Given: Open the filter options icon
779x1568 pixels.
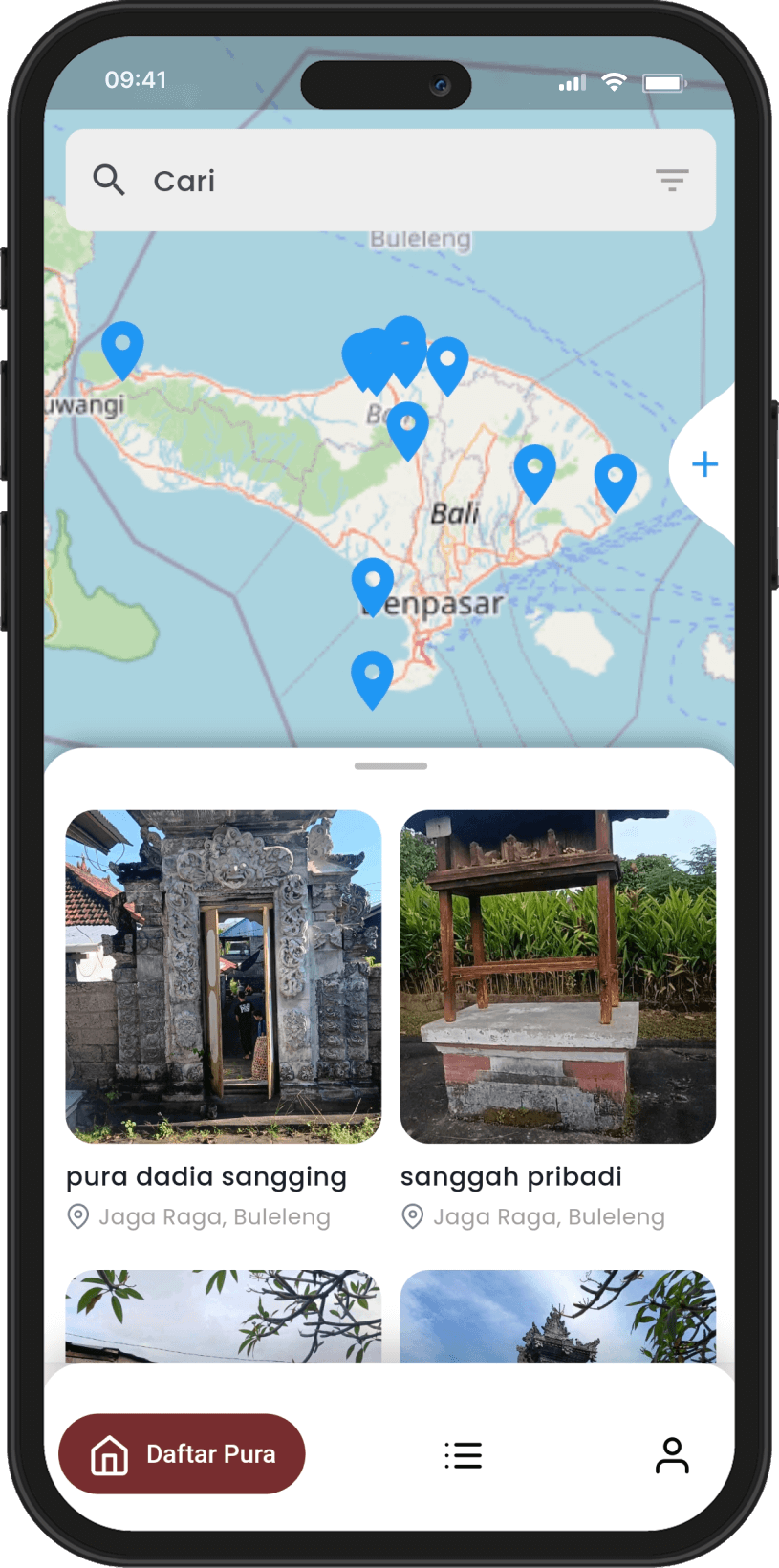Looking at the screenshot, I should tap(672, 180).
